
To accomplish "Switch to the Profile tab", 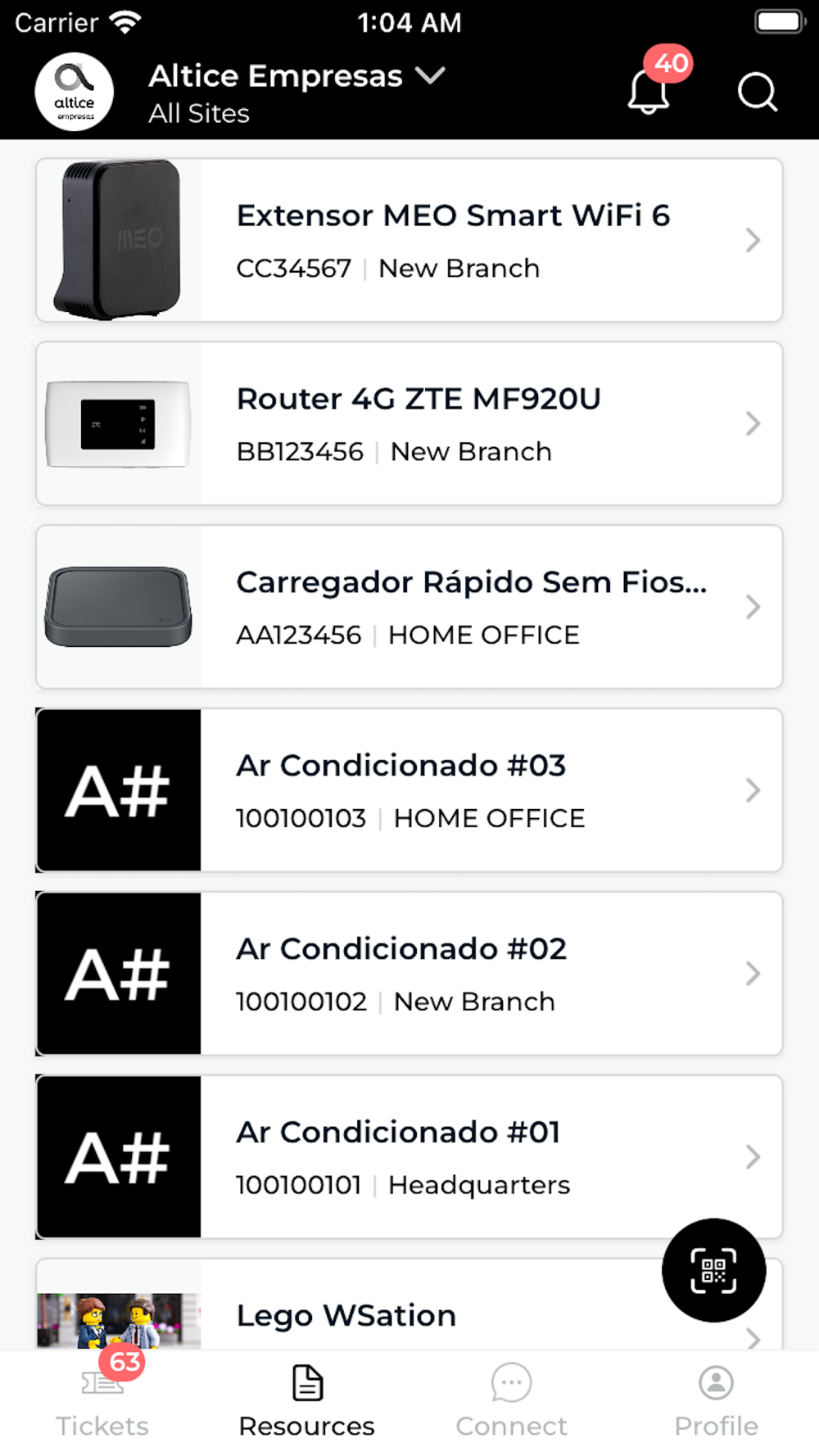I will (x=717, y=1402).
